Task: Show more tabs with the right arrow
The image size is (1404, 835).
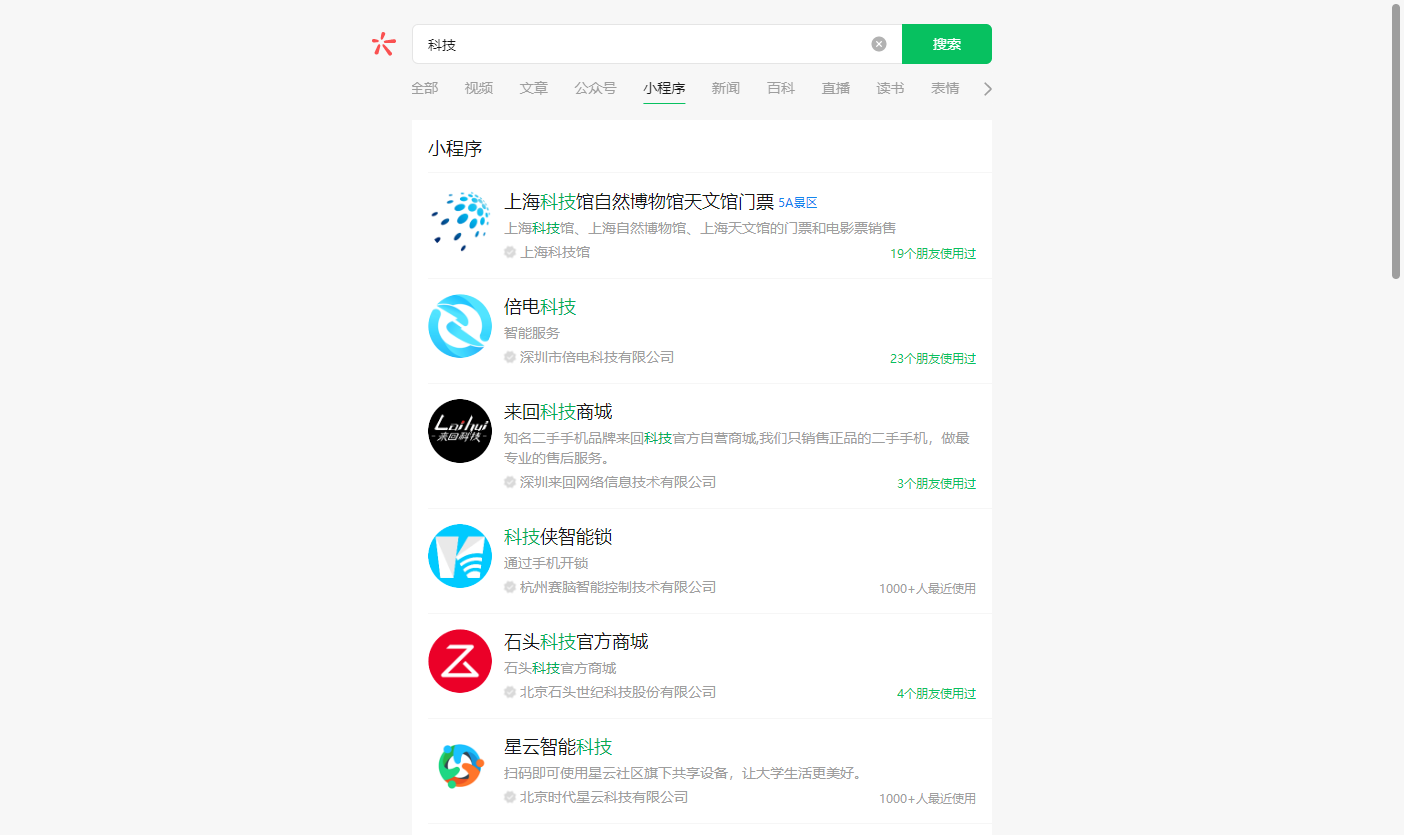Action: [x=988, y=89]
